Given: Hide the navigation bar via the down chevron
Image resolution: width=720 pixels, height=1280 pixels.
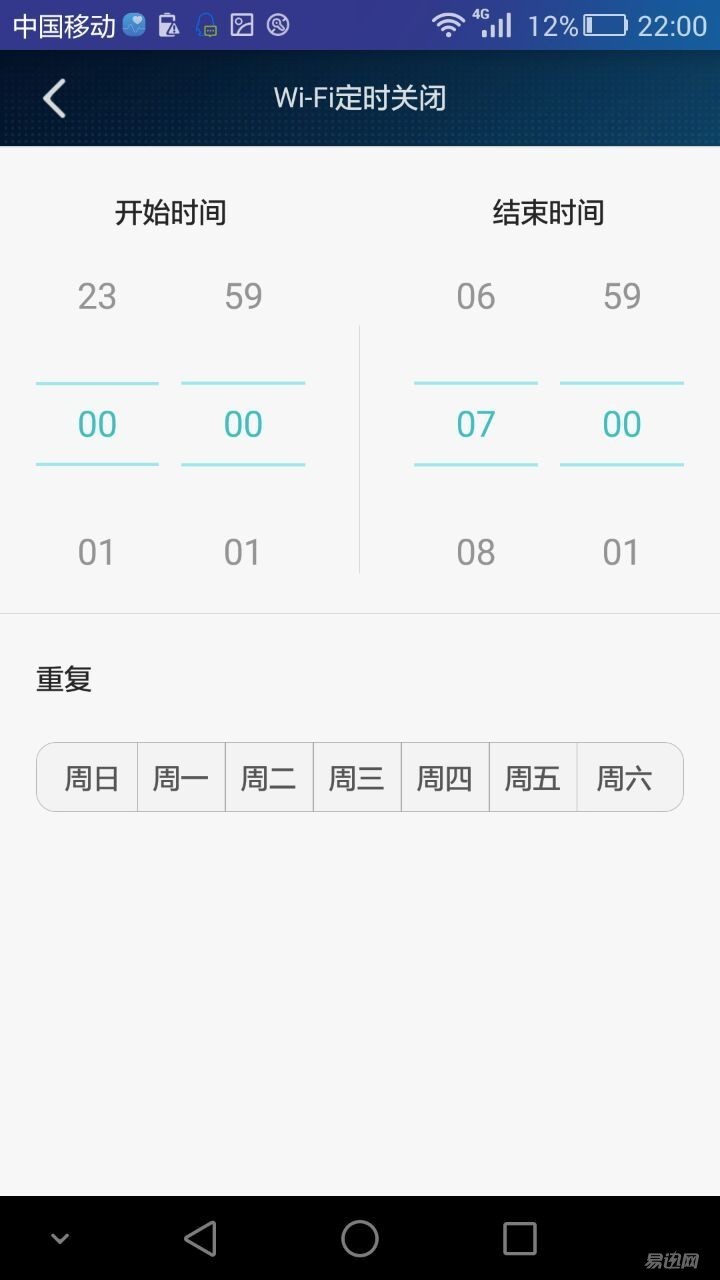Looking at the screenshot, I should click(x=58, y=1237).
